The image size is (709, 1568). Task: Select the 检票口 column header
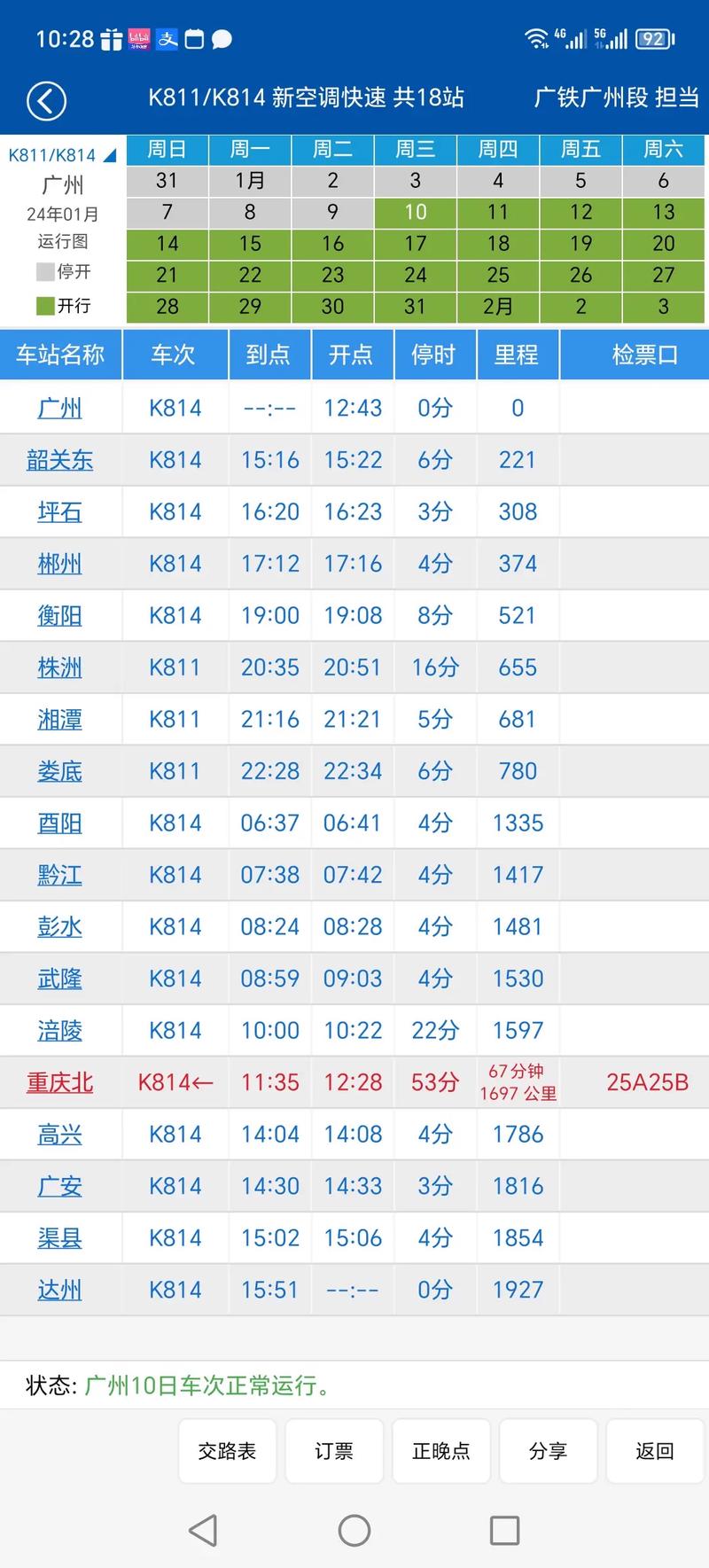633,354
